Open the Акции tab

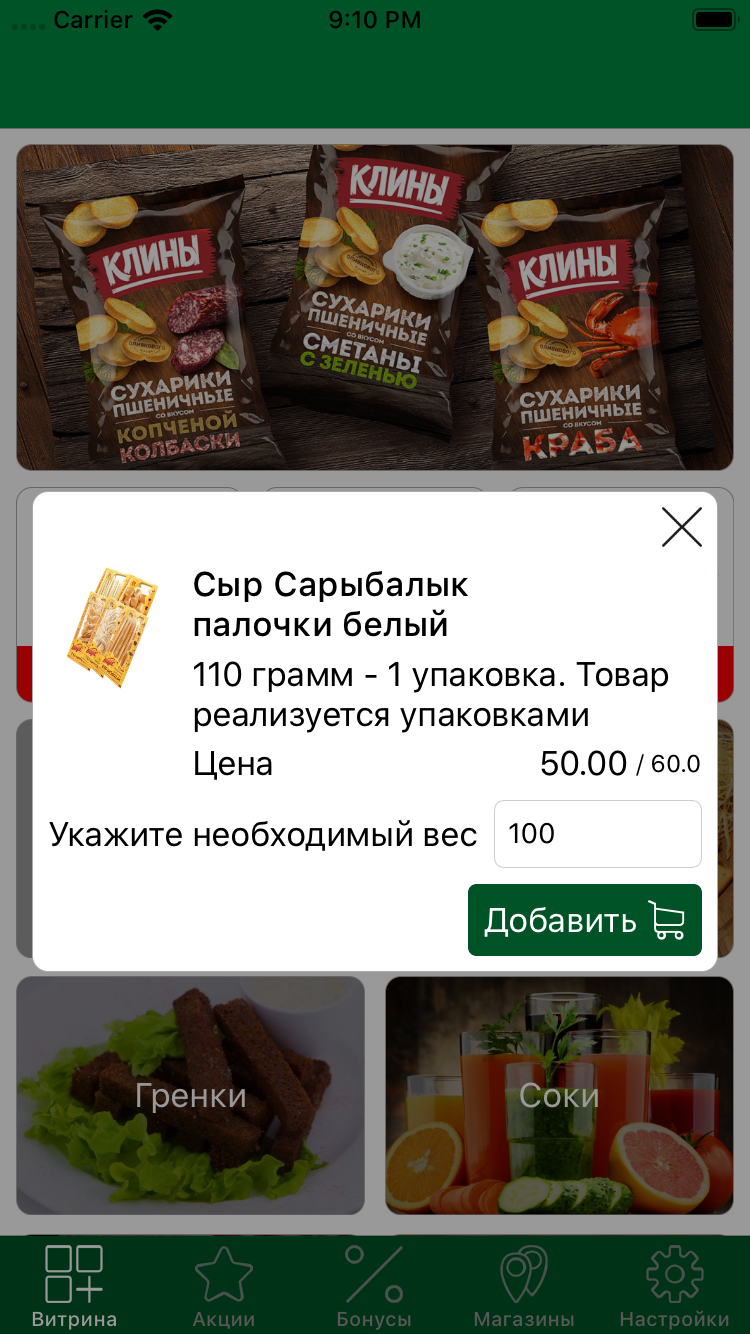pos(224,1286)
